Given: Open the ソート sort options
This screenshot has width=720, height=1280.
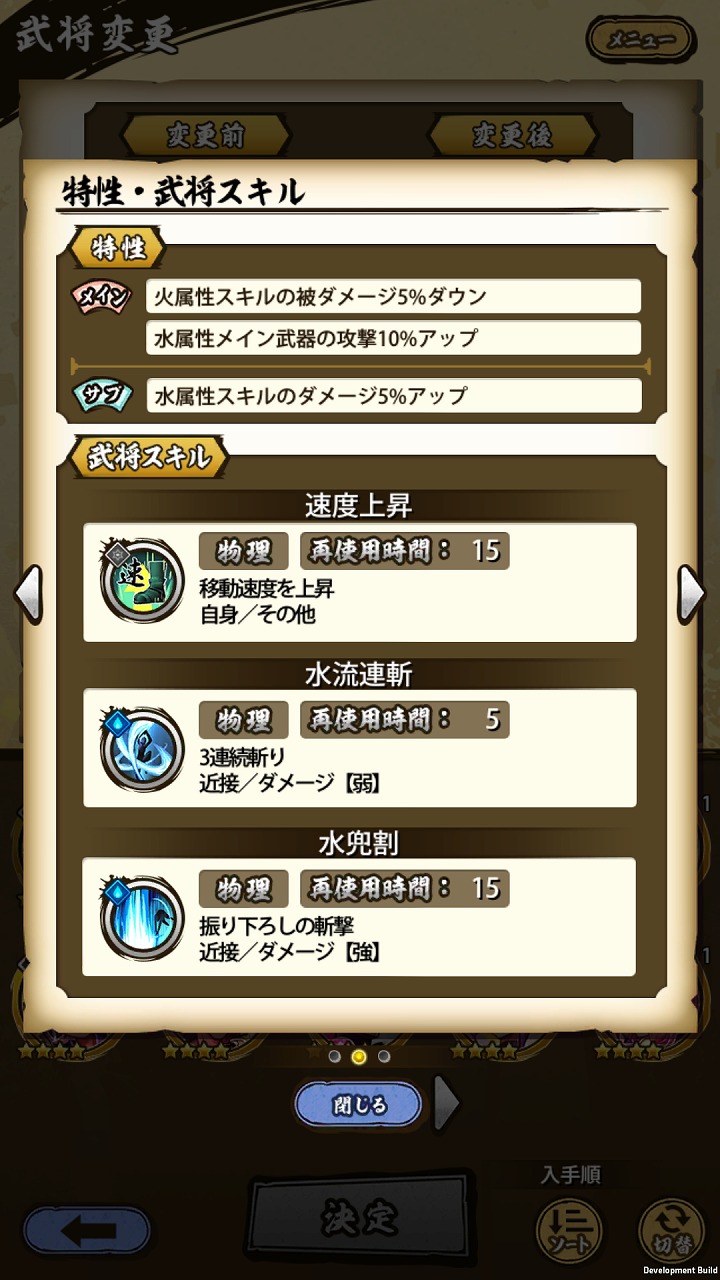Looking at the screenshot, I should [x=569, y=1228].
